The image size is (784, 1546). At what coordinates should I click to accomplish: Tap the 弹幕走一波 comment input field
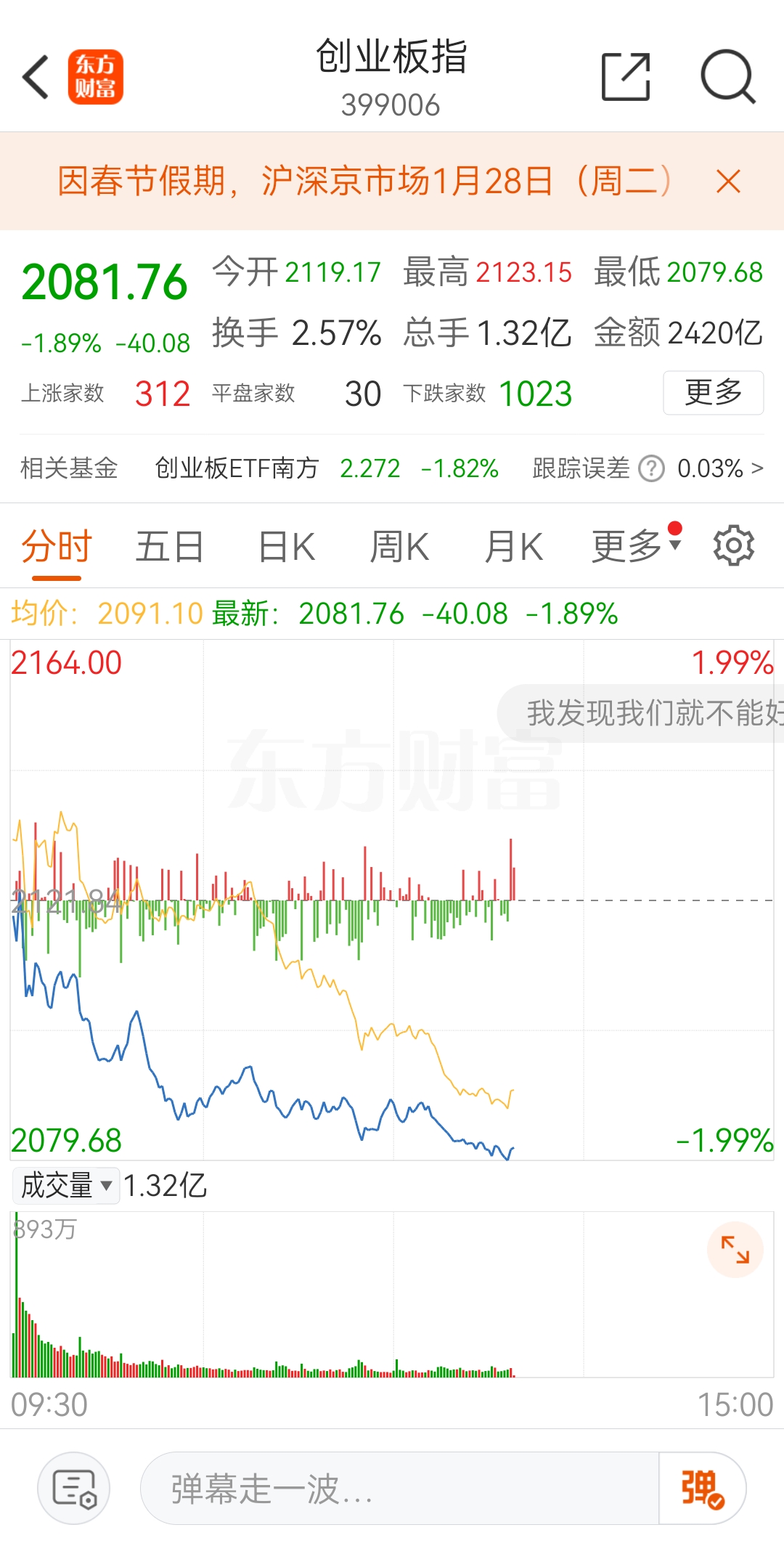click(x=399, y=1489)
